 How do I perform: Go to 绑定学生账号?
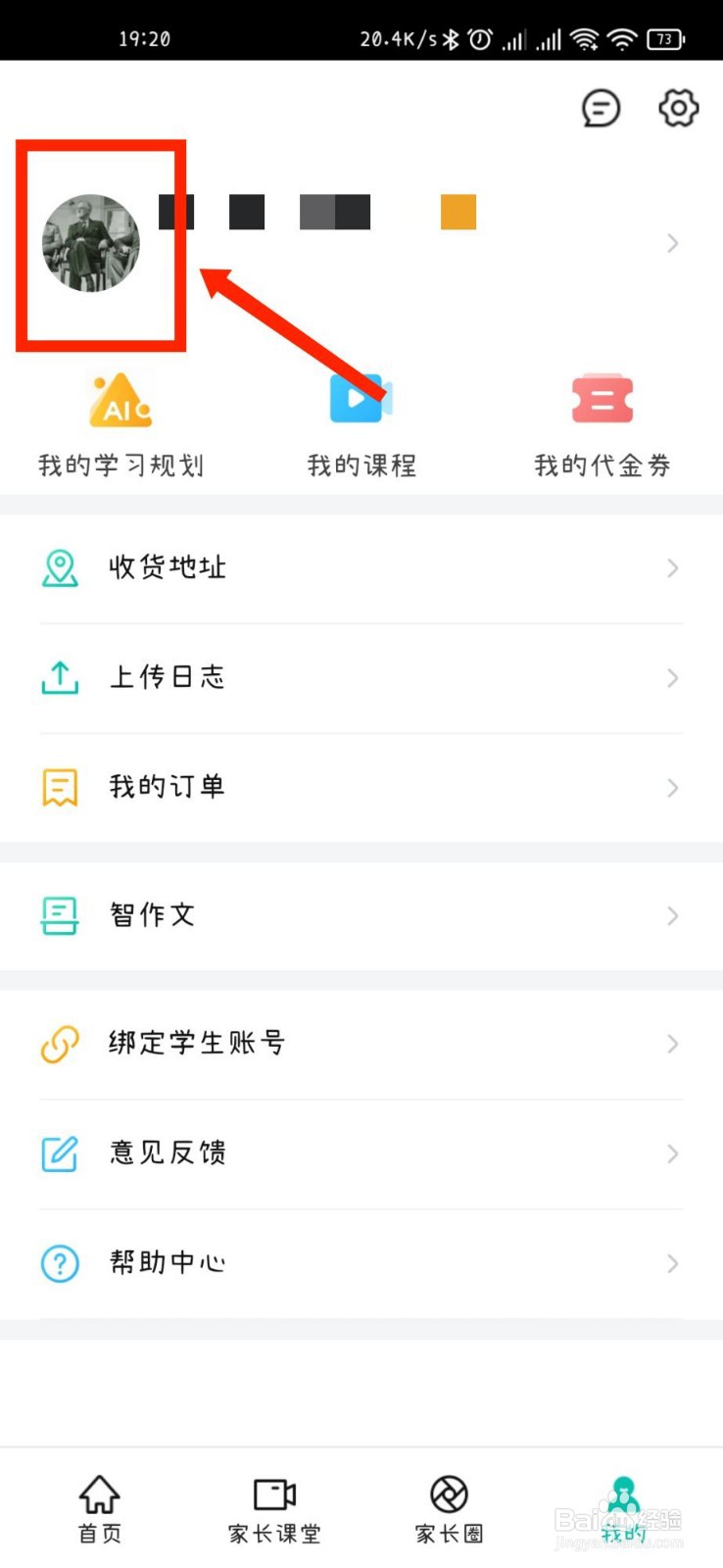tap(361, 1044)
